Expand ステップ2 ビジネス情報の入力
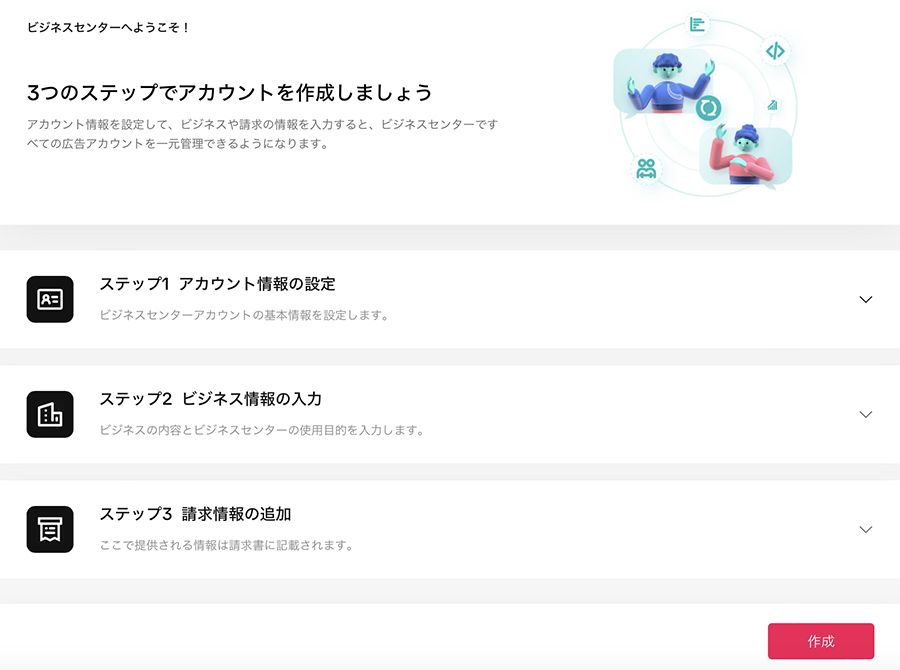The width and height of the screenshot is (900, 670). [x=866, y=414]
